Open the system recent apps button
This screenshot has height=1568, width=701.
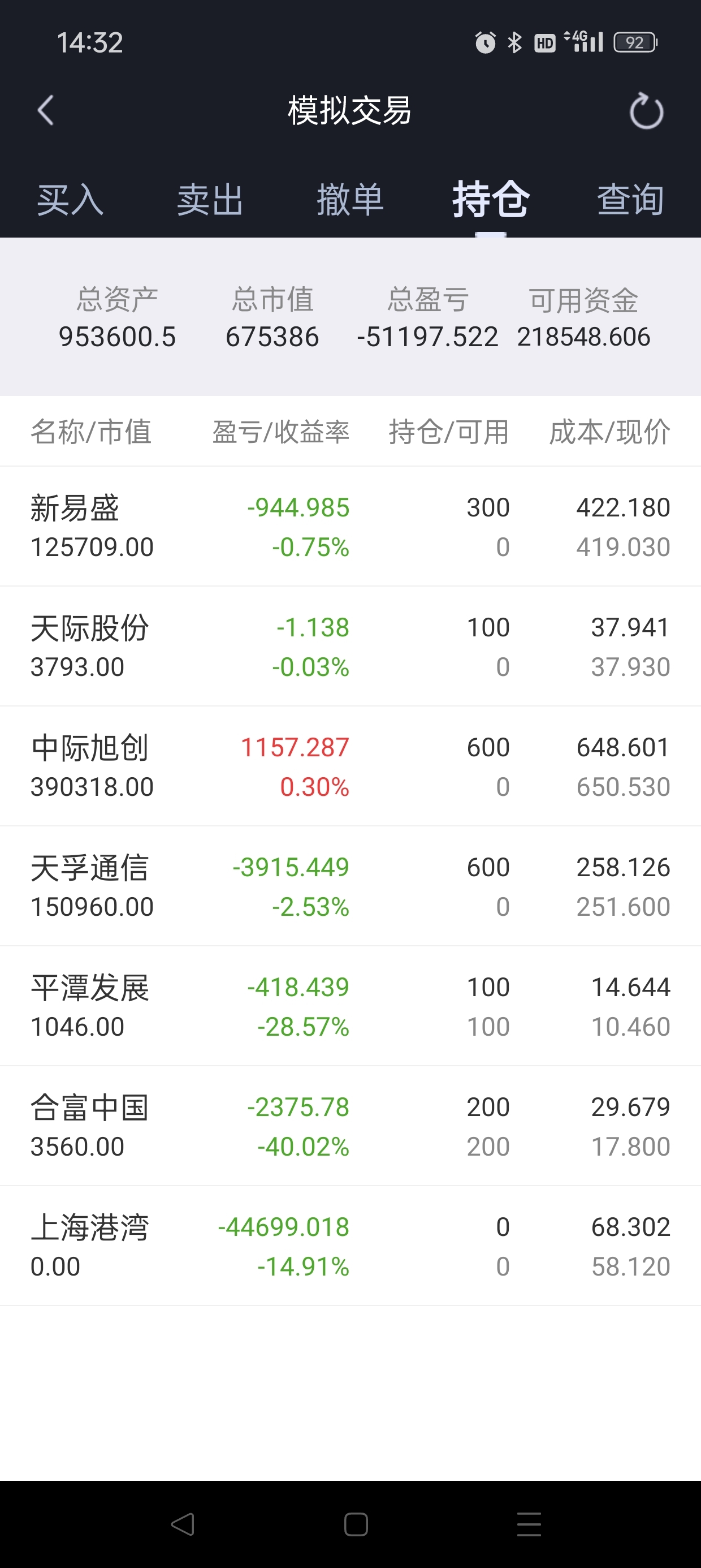(x=529, y=1524)
